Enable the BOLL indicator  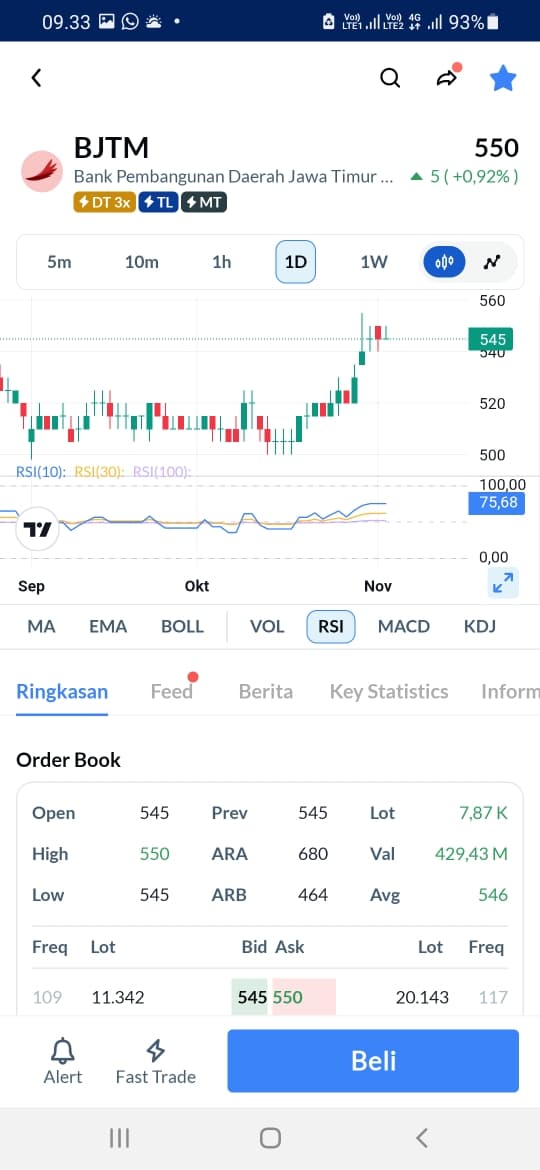183,626
